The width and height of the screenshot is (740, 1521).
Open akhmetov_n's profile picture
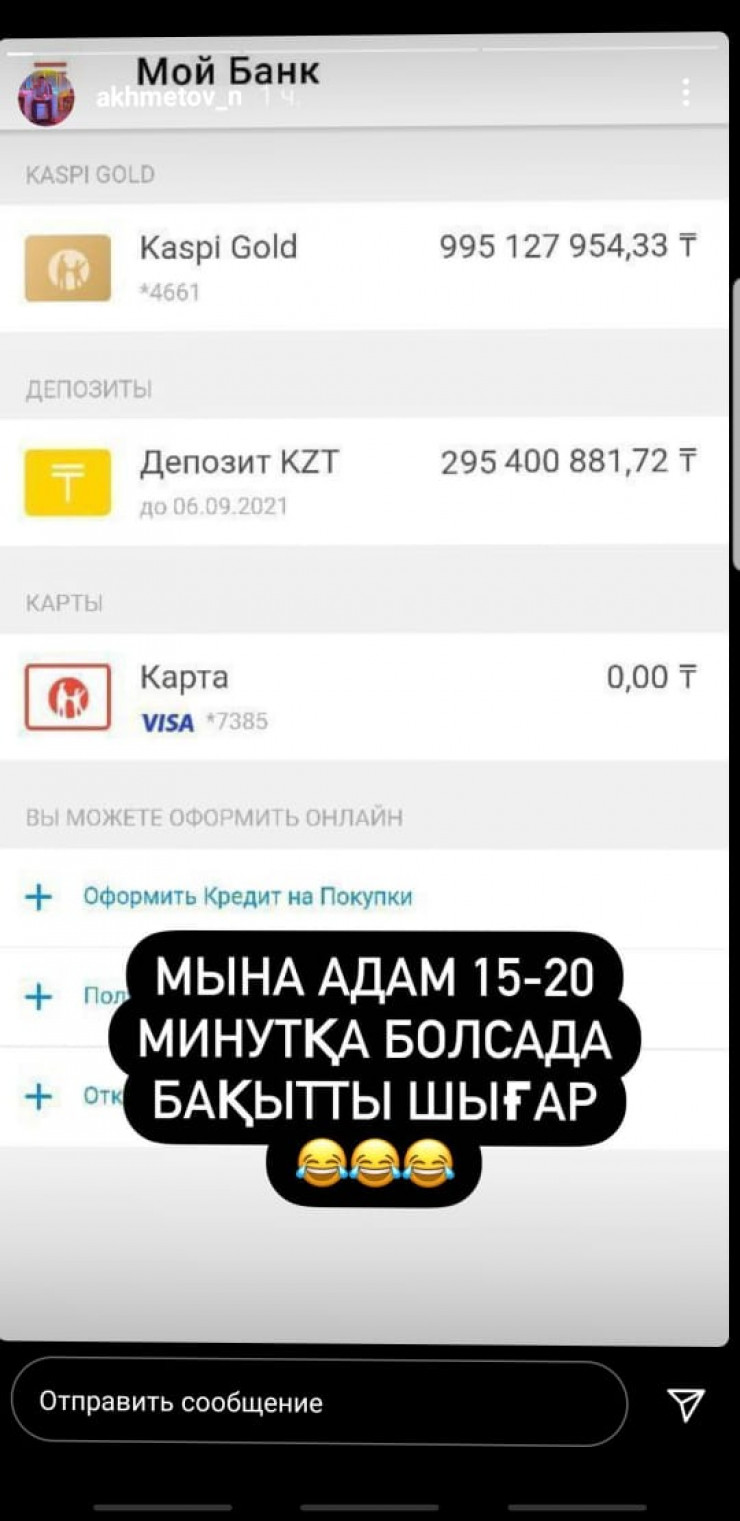[46, 98]
